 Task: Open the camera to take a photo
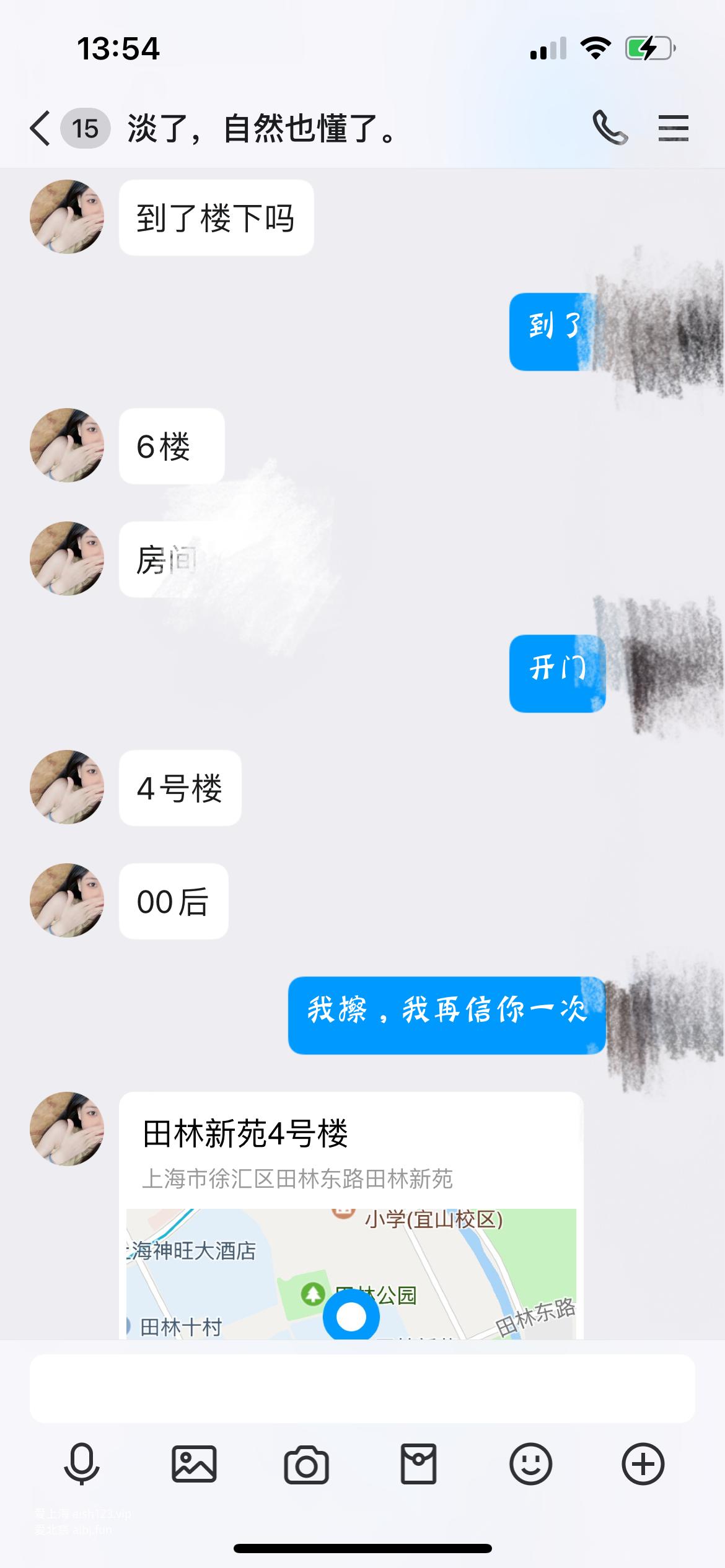[306, 1465]
